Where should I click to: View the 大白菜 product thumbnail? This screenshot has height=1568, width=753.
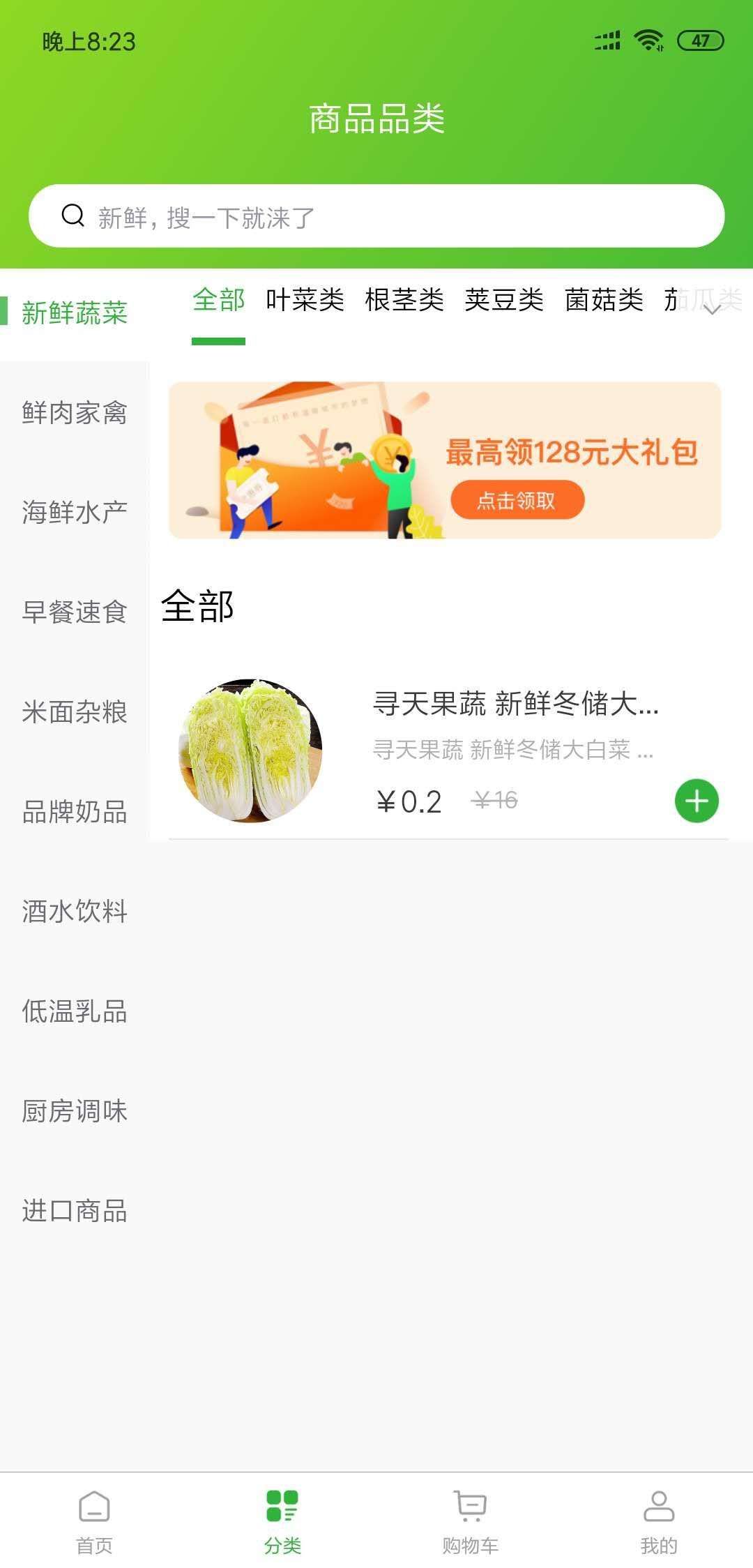(x=254, y=748)
